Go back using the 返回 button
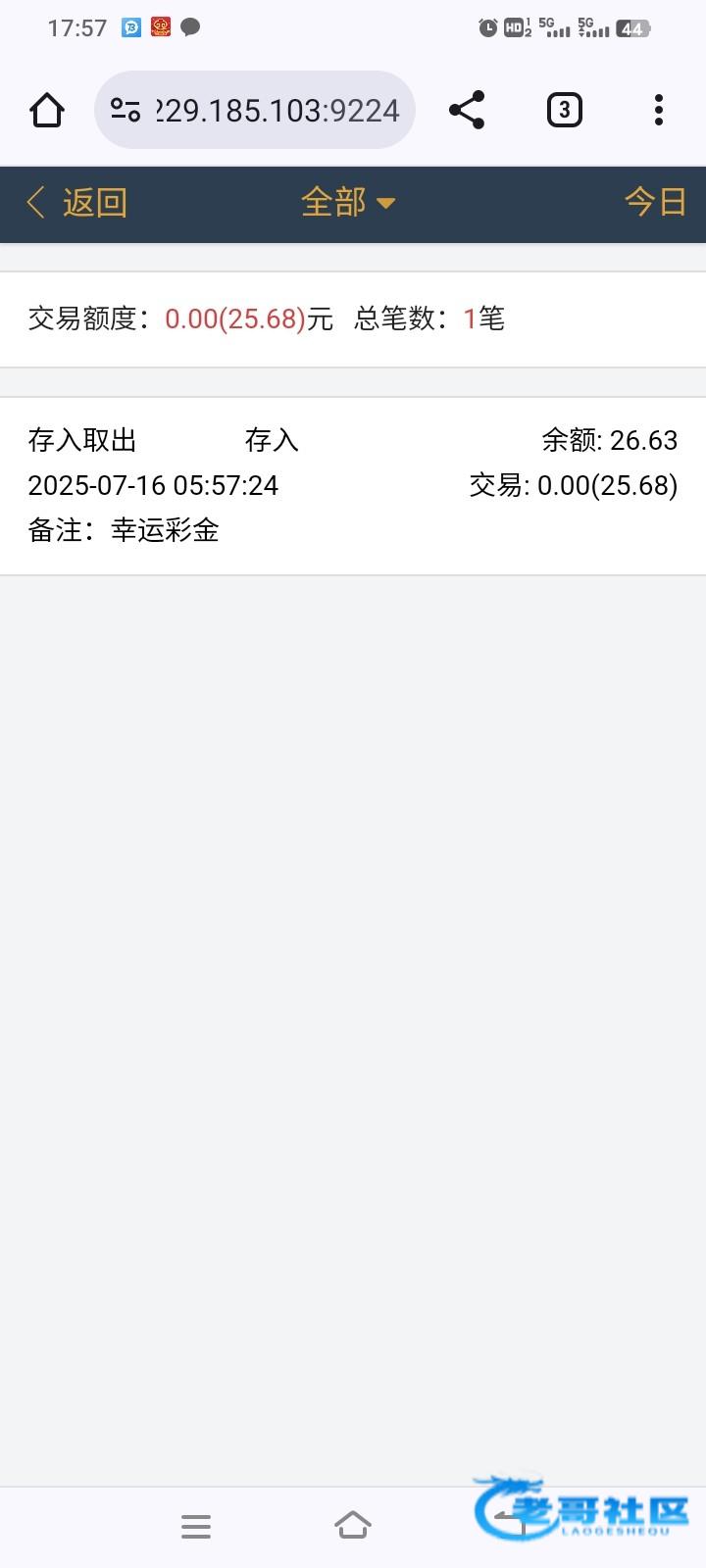This screenshot has width=706, height=1568. [76, 203]
